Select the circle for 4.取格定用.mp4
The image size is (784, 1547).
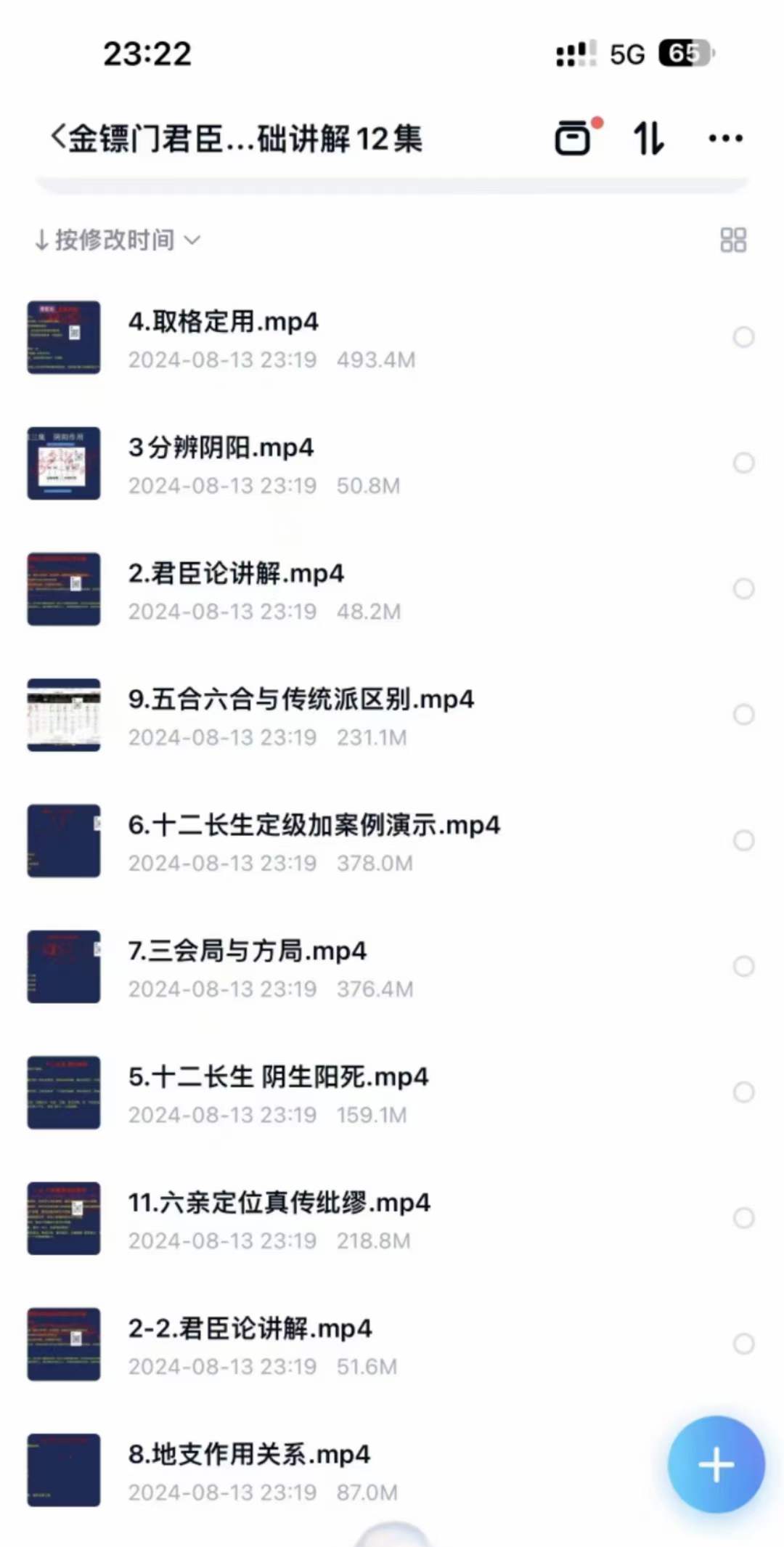click(x=743, y=337)
